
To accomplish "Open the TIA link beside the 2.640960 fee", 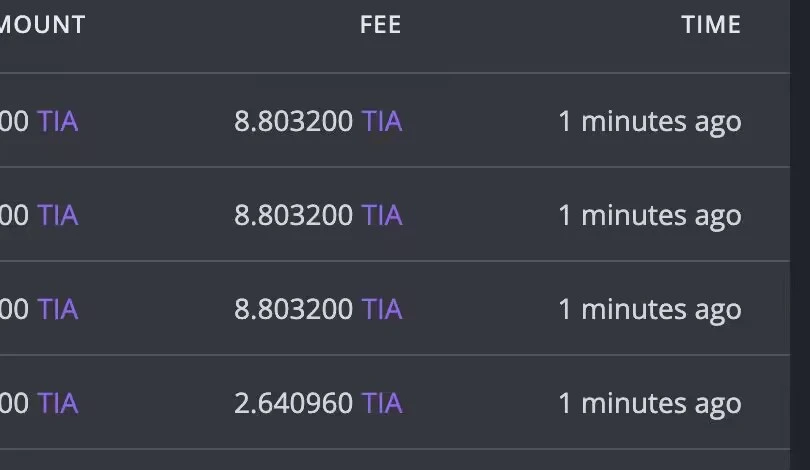I will pos(382,403).
